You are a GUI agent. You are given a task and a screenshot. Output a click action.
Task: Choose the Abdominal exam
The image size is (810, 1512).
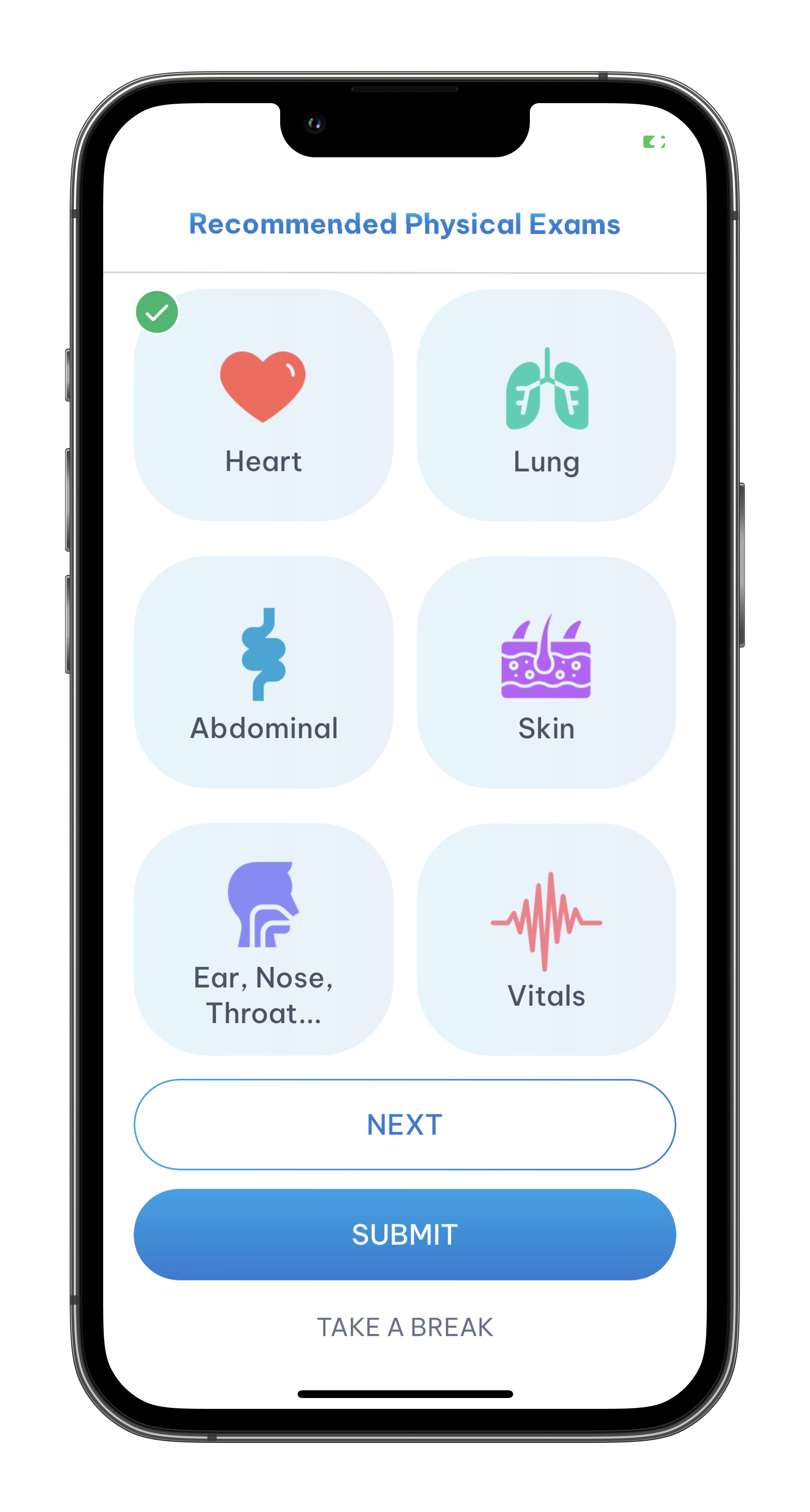[263, 672]
